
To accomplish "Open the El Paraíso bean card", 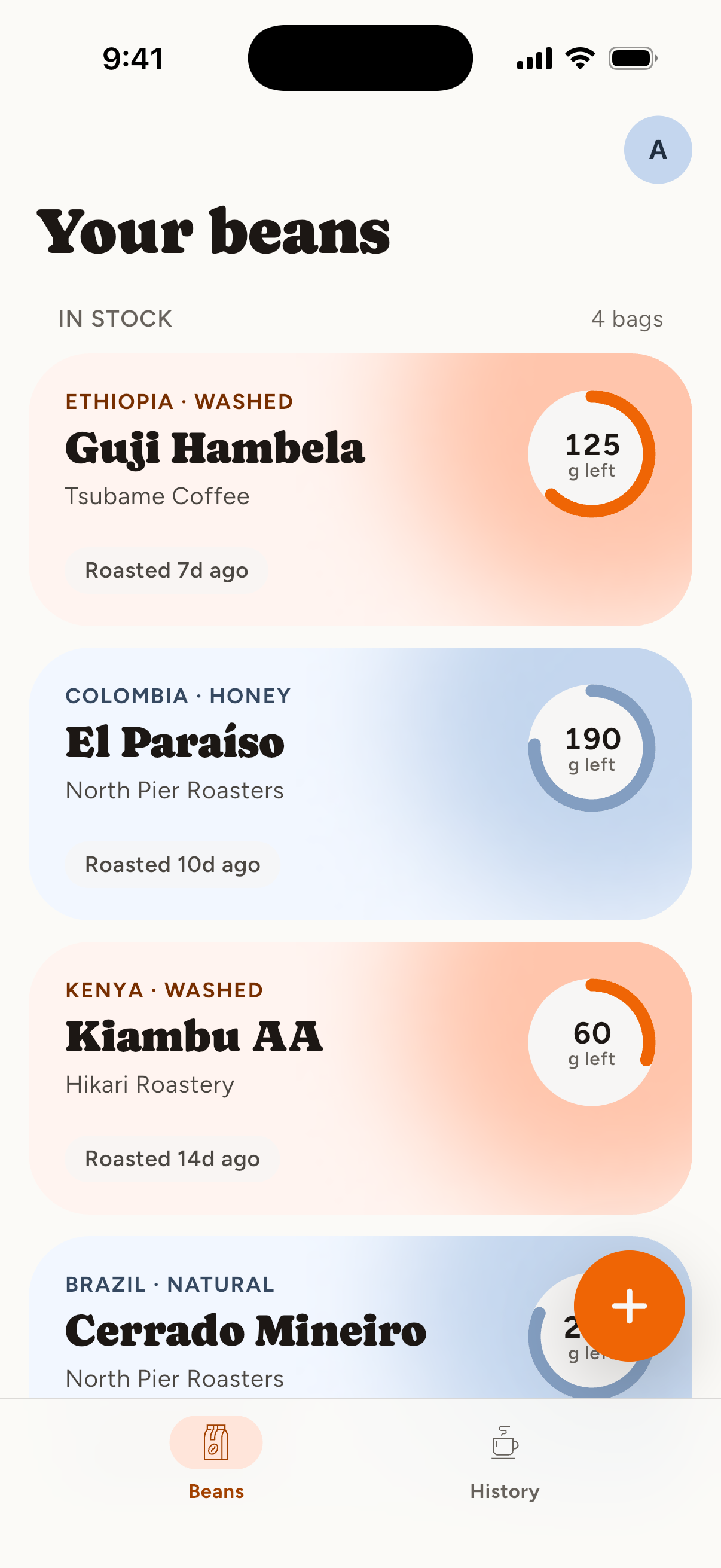I will (360, 783).
